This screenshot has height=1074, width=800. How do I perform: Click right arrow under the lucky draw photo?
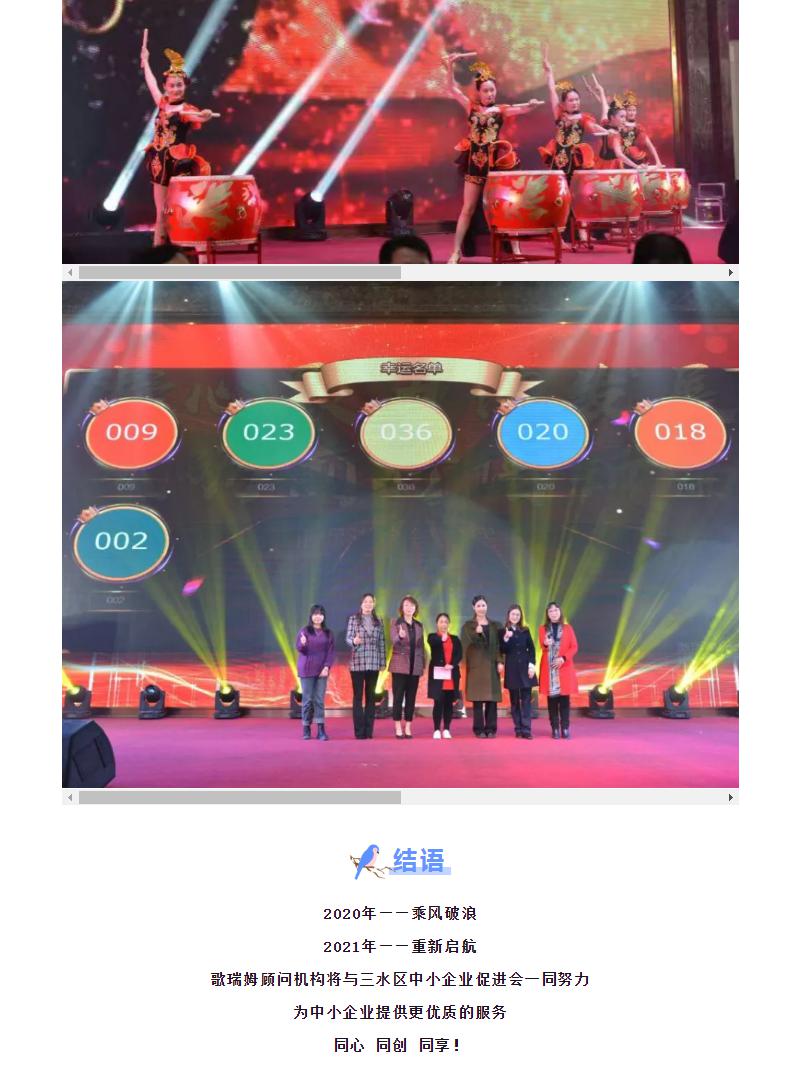(731, 798)
